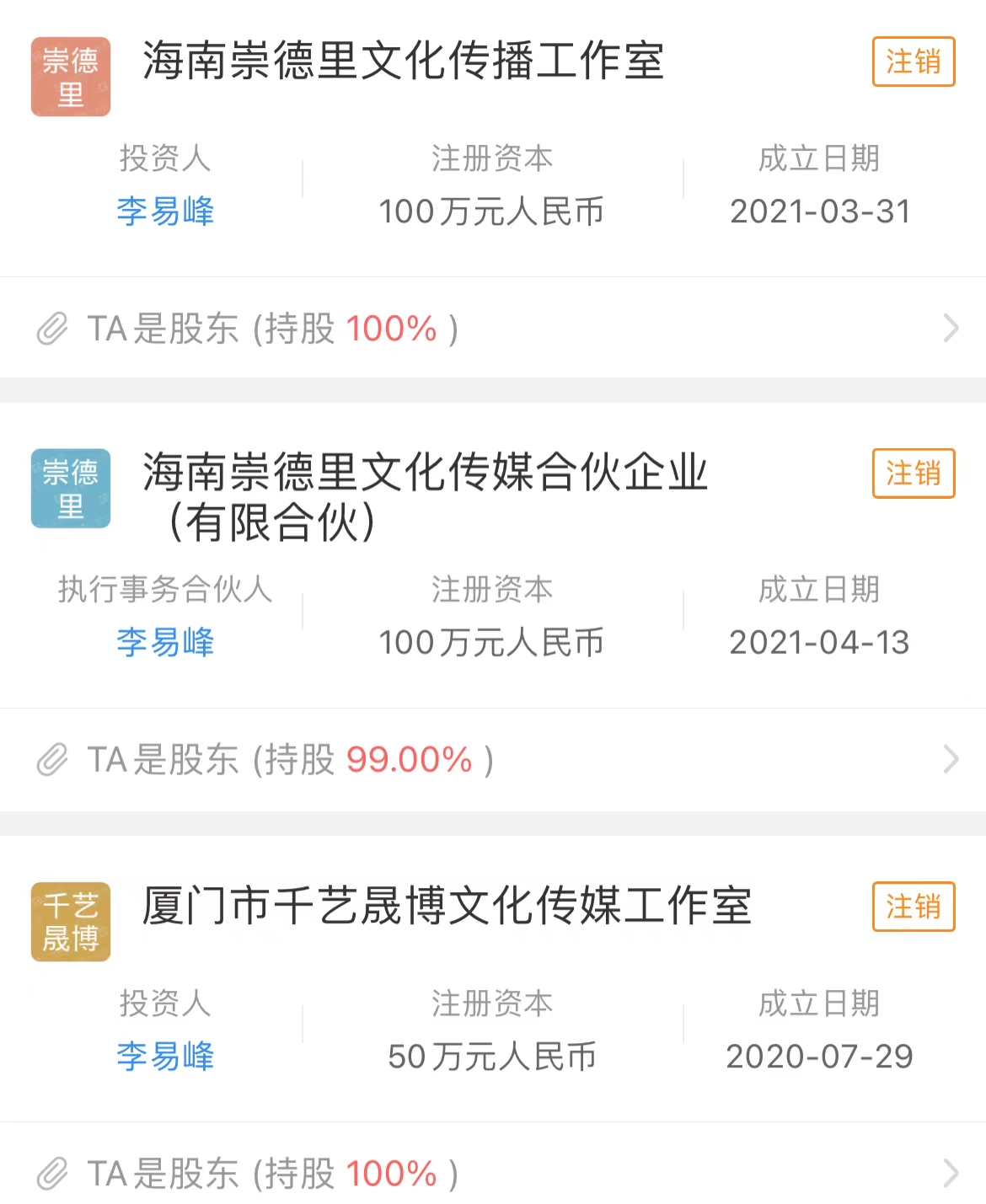Click the blue 崇德里 company logo
Screen dimensions: 986x1204
point(70,490)
